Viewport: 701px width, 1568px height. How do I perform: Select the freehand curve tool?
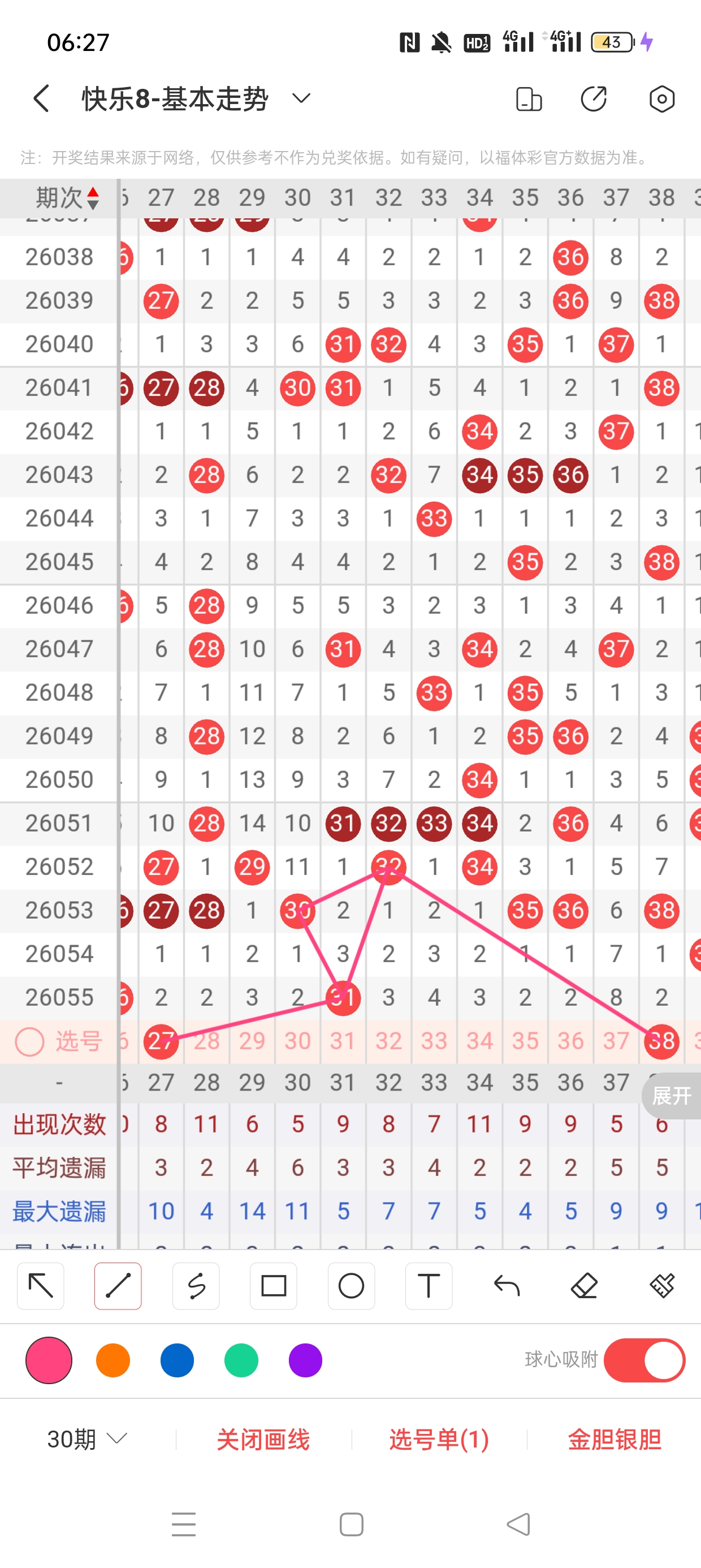click(196, 1286)
